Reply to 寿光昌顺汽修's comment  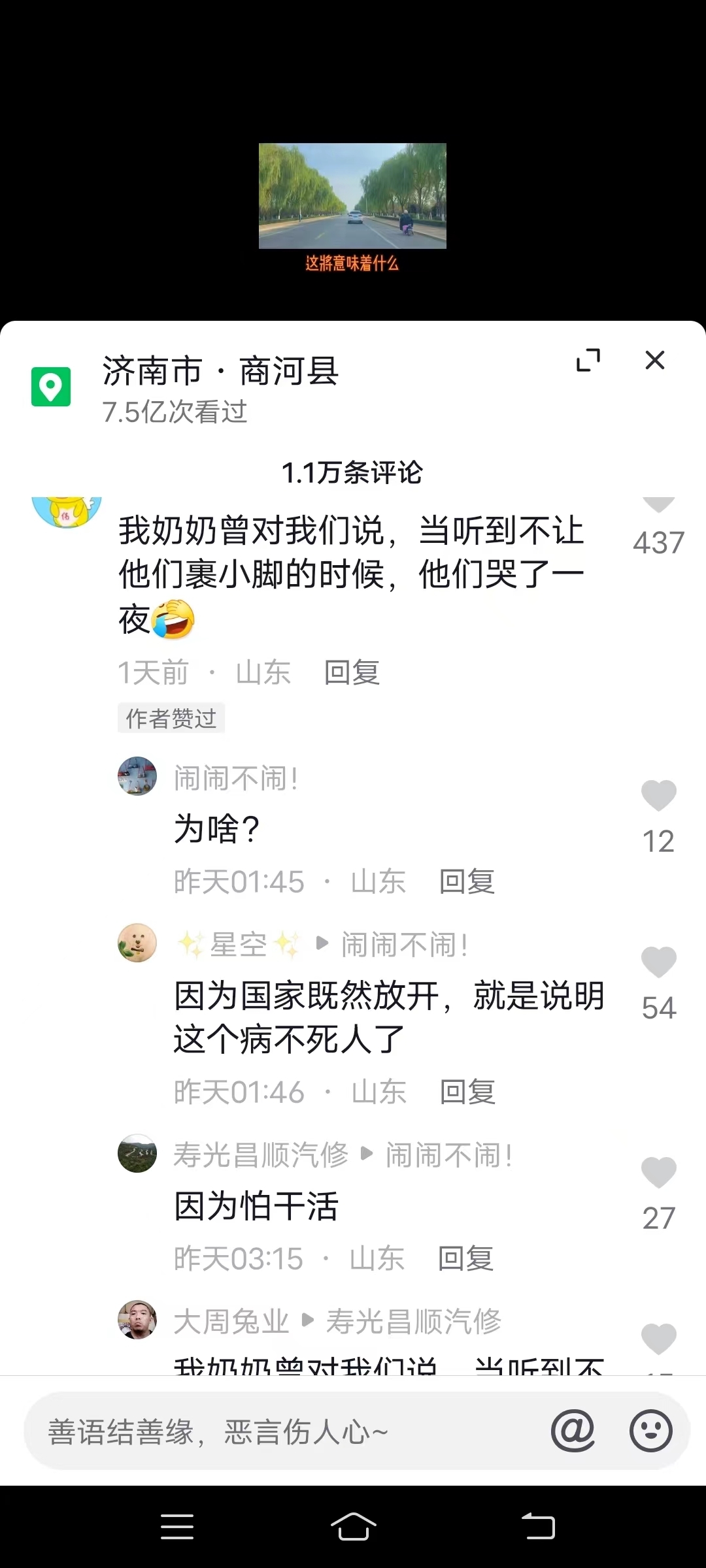(x=465, y=1258)
